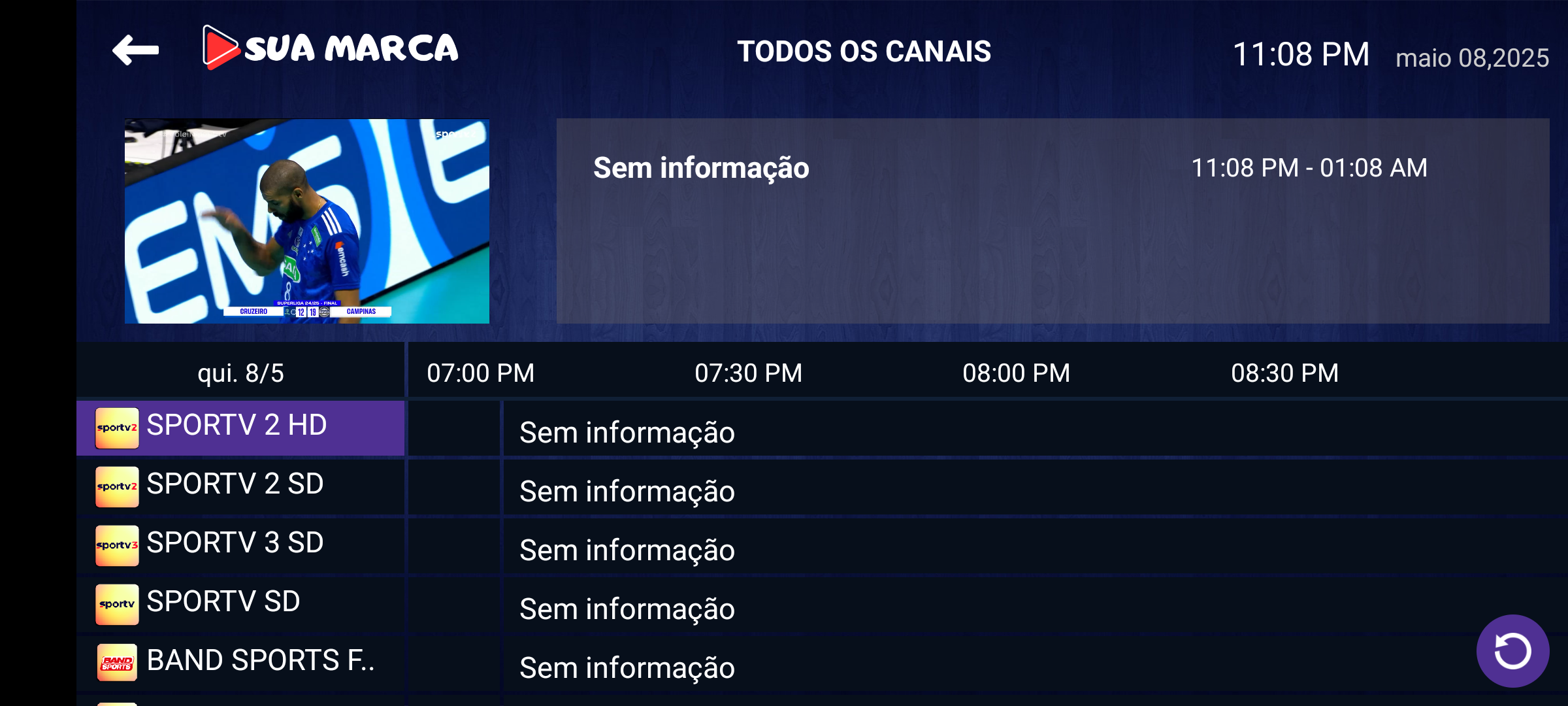The width and height of the screenshot is (1568, 706).
Task: Select the SPORTV 2 SD channel
Action: click(x=240, y=486)
